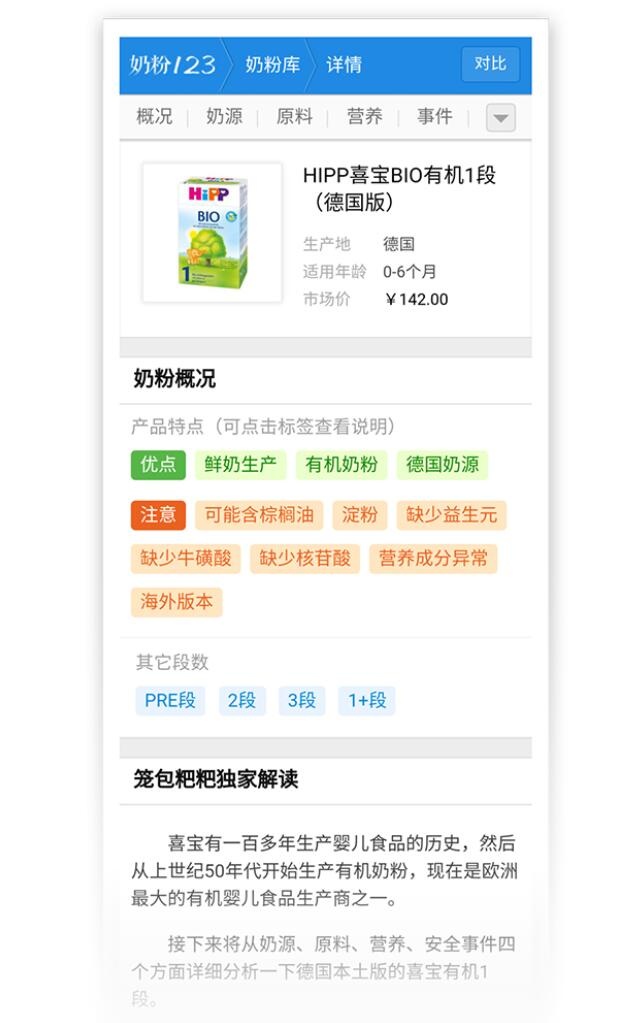This screenshot has width=644, height=1023.
Task: Select the 缺少益生元 warning tag
Action: point(451,515)
